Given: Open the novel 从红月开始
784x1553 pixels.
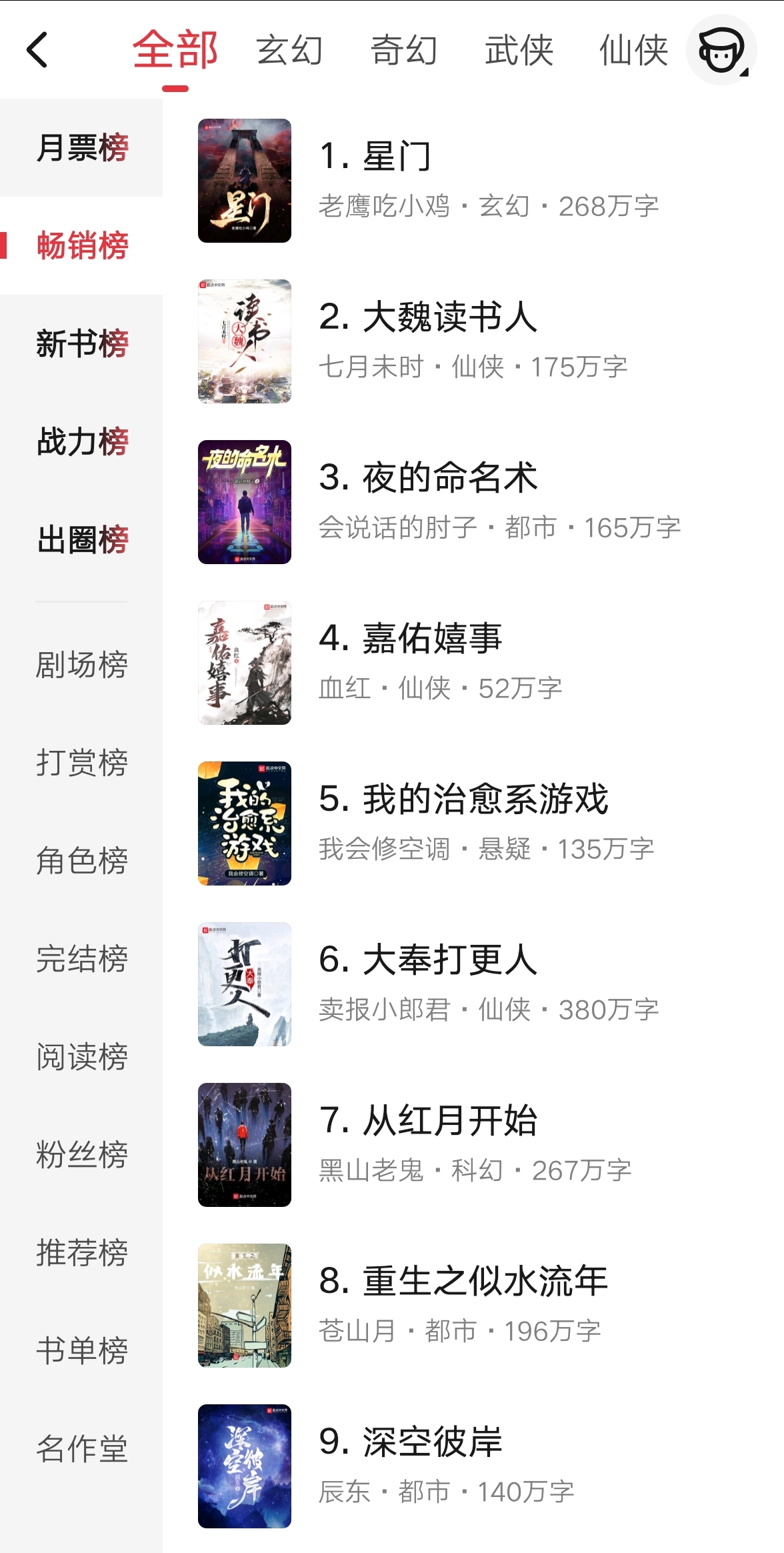Looking at the screenshot, I should pyautogui.click(x=449, y=1120).
